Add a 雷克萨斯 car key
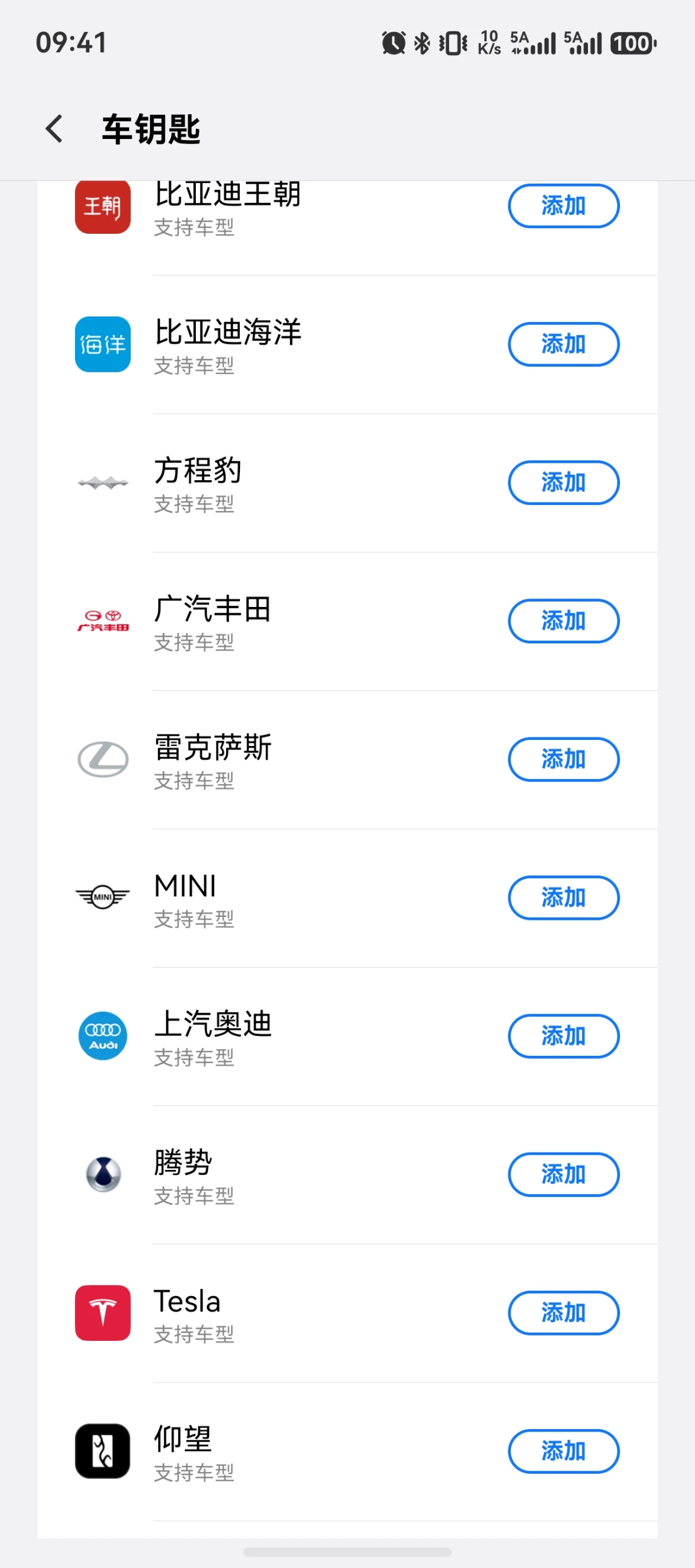This screenshot has height=1568, width=695. coord(563,759)
